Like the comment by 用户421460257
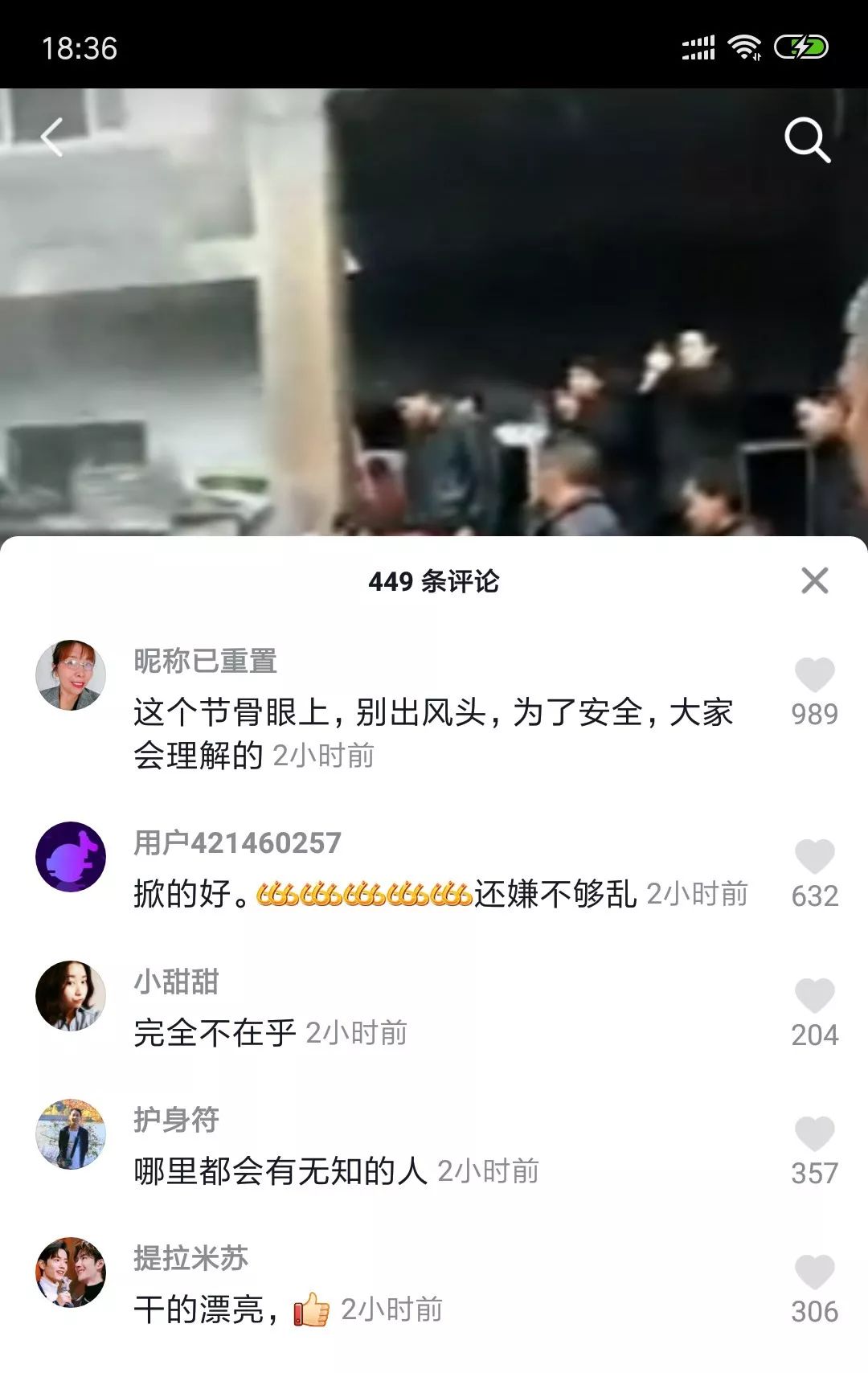The width and height of the screenshot is (868, 1373). click(x=814, y=857)
